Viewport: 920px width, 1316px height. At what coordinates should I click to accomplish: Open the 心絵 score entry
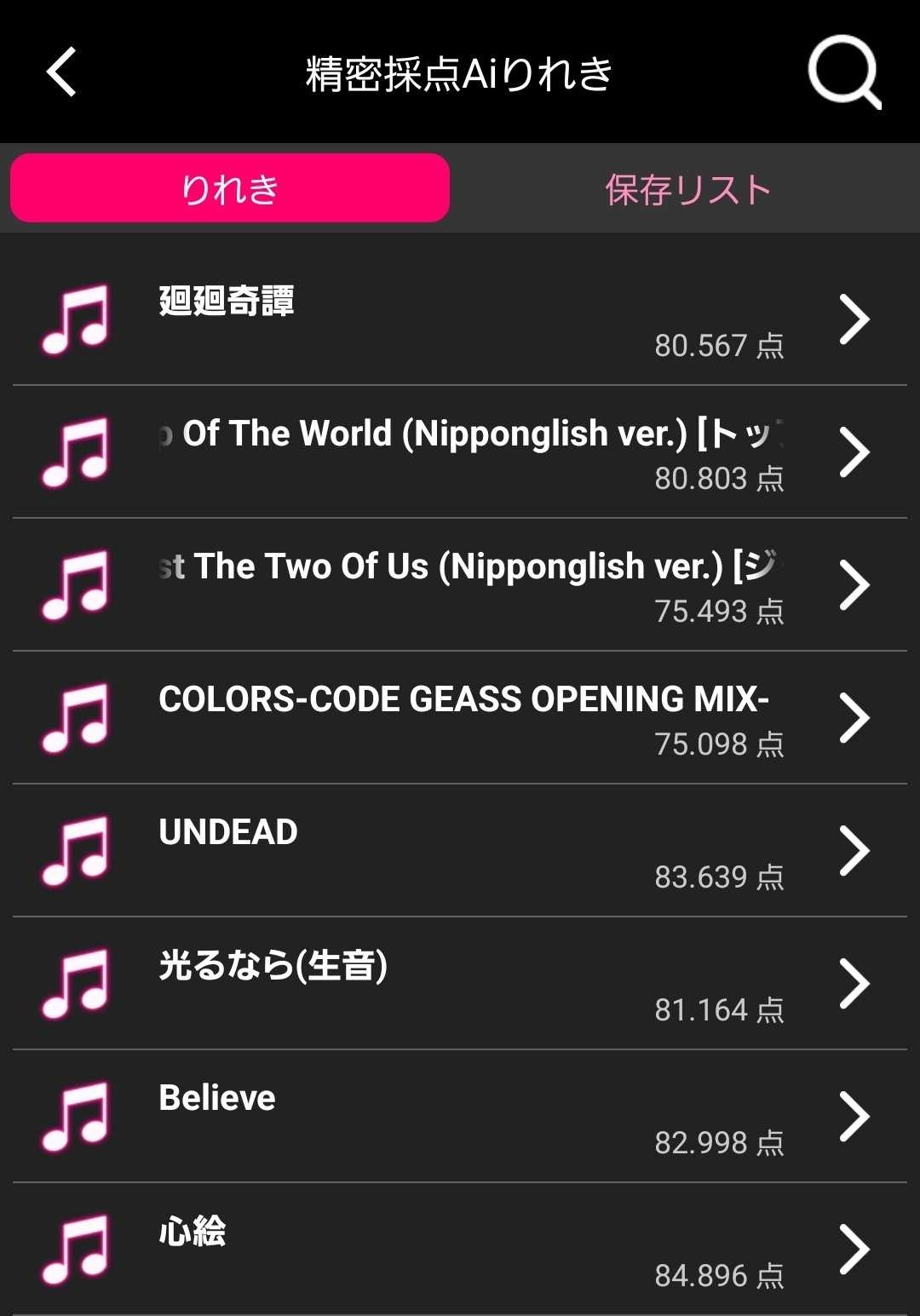coord(460,1250)
